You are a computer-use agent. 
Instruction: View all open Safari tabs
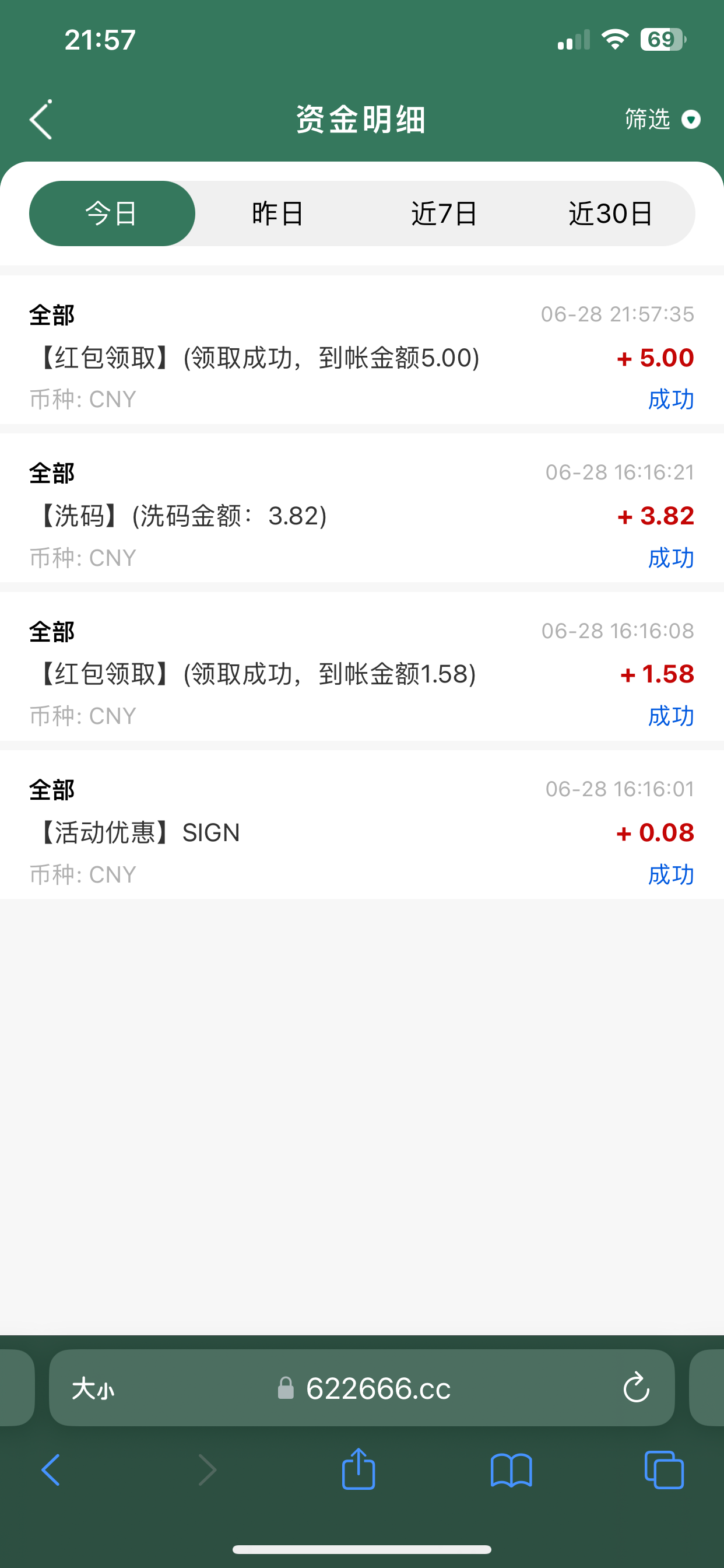pos(664,1471)
